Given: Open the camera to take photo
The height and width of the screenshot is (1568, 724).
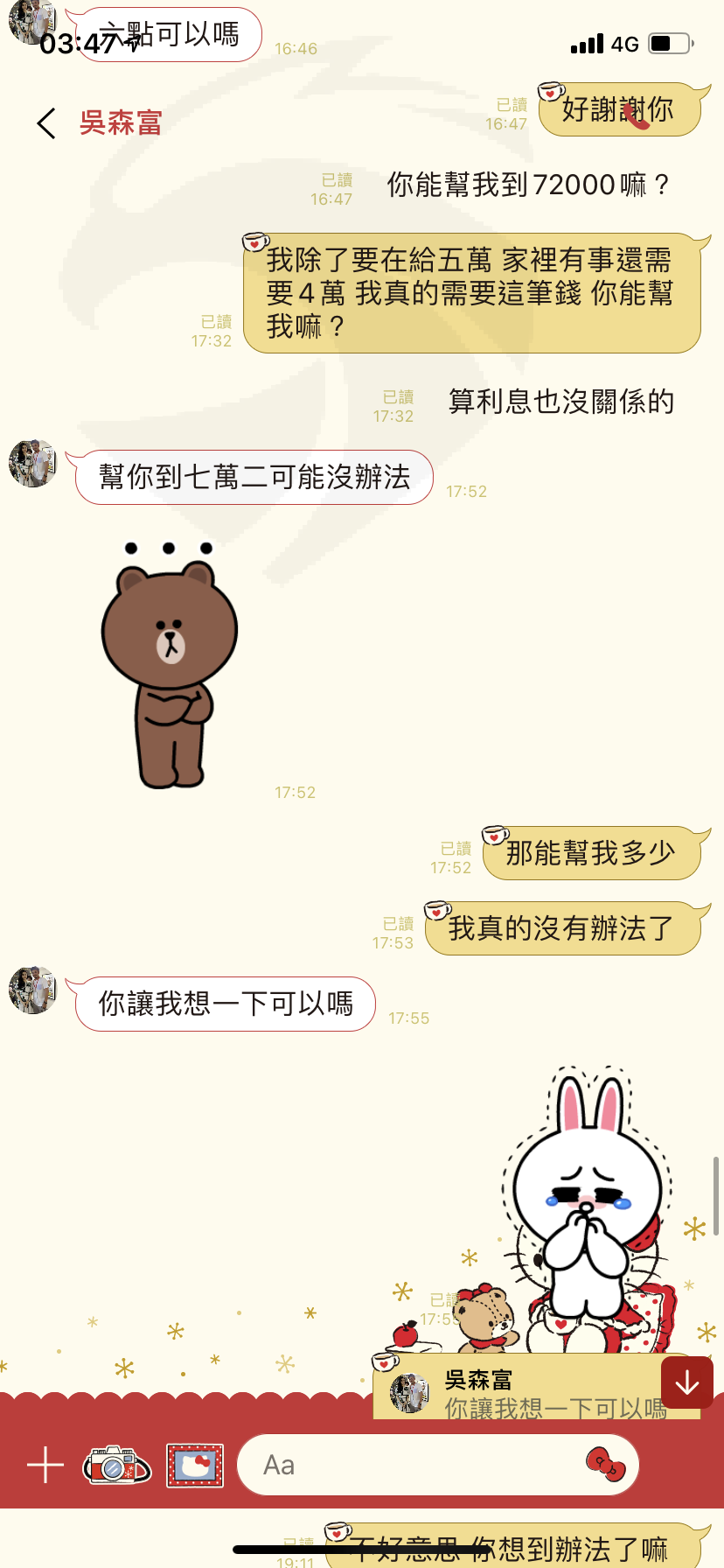Looking at the screenshot, I should click(x=117, y=1465).
